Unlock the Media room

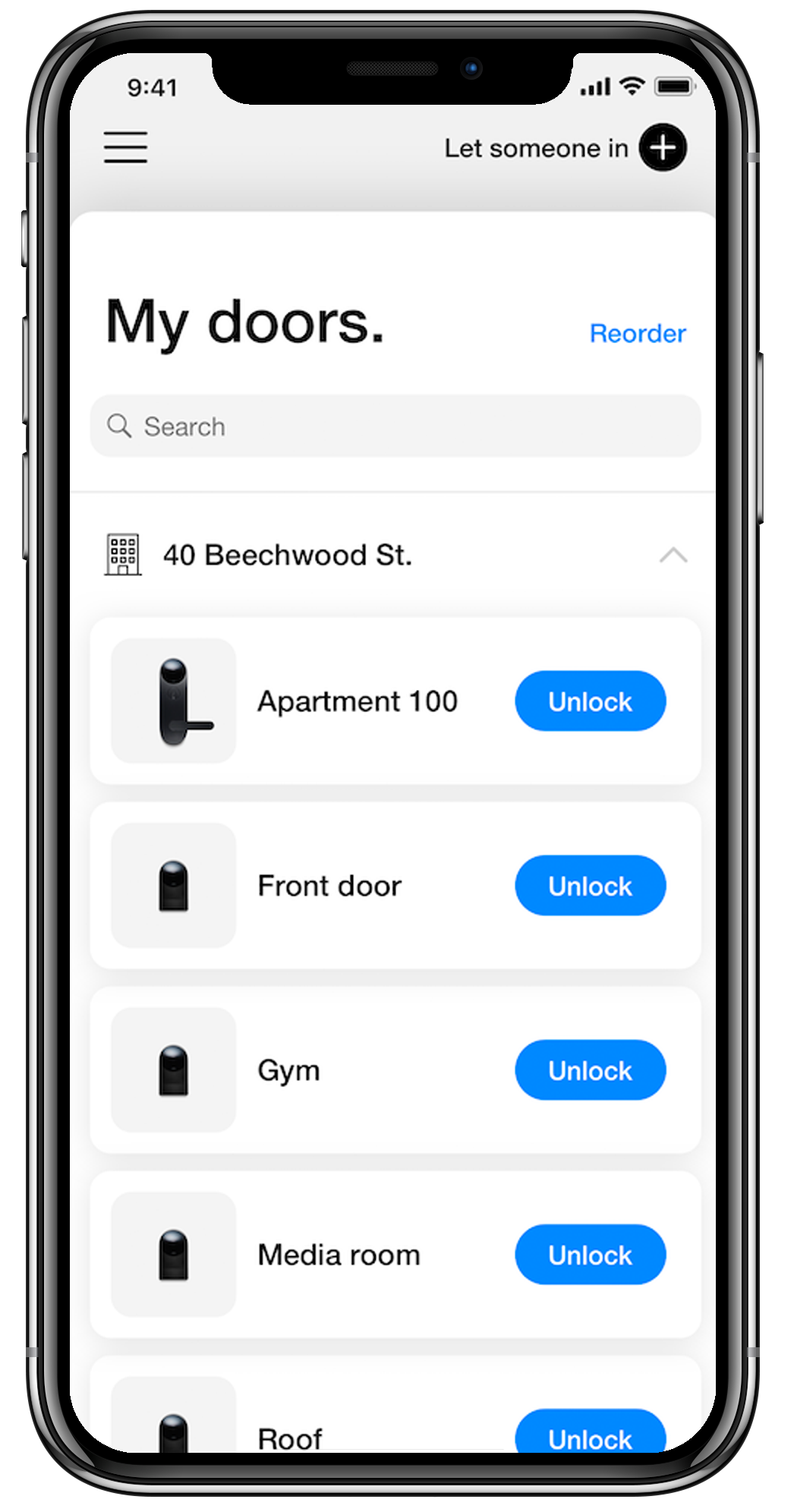pyautogui.click(x=590, y=1255)
